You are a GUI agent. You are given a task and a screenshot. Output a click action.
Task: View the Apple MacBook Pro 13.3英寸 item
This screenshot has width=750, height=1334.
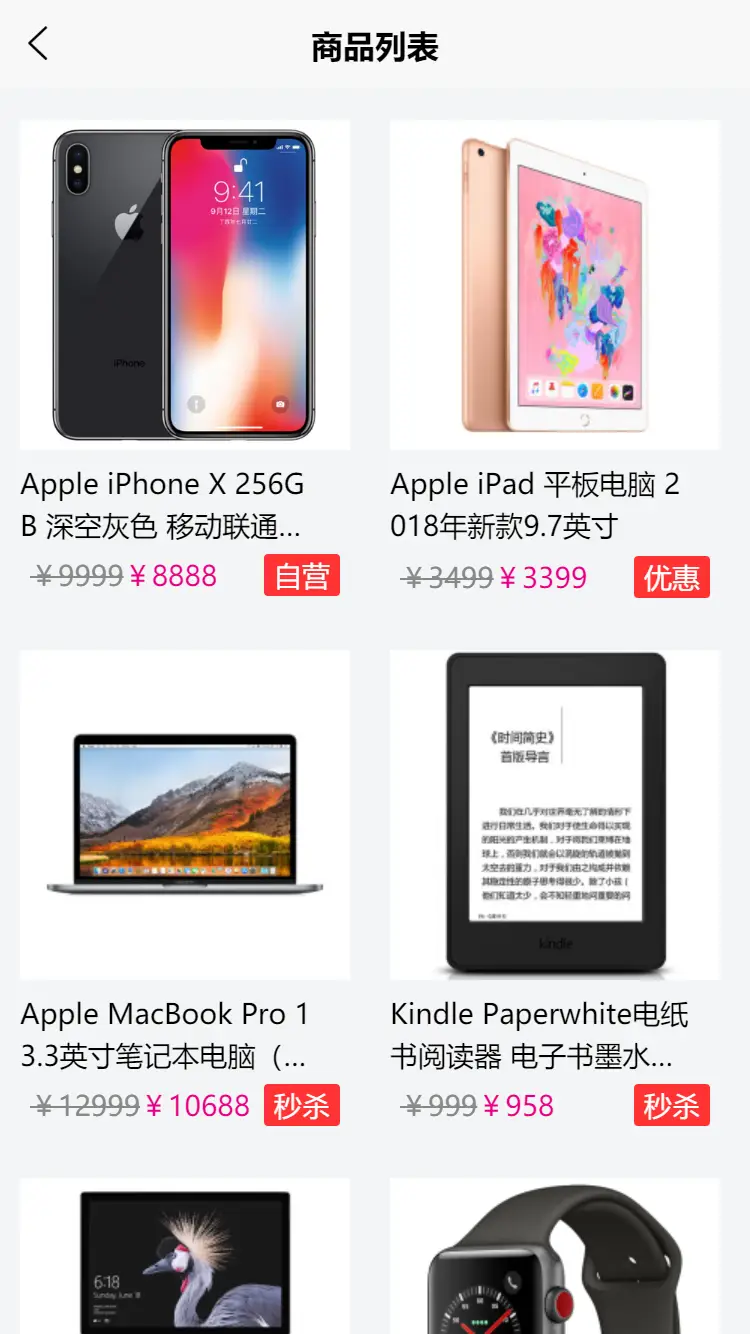pyautogui.click(x=185, y=815)
